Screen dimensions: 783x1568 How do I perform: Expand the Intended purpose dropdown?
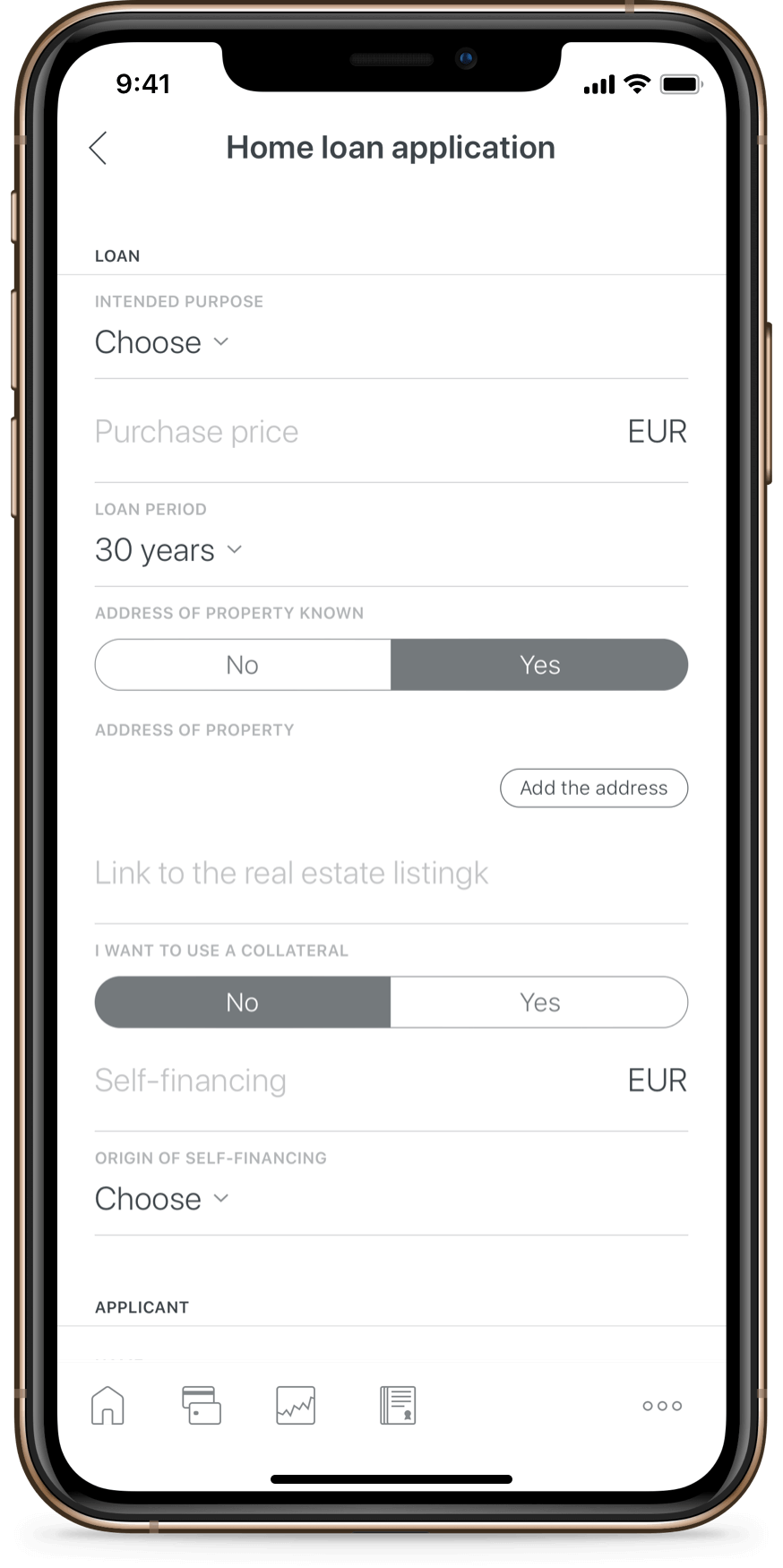[162, 342]
